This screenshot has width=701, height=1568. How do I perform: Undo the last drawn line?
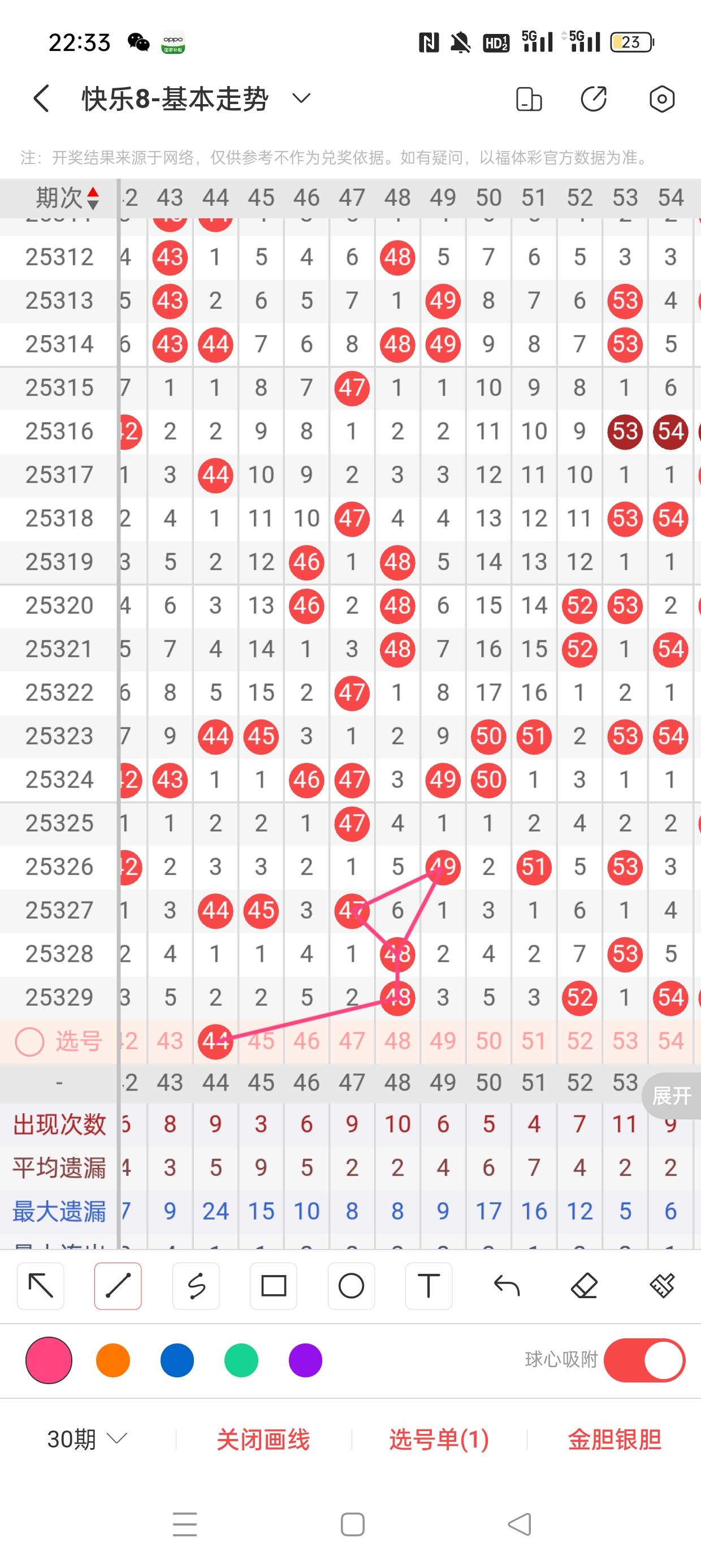click(x=507, y=1286)
